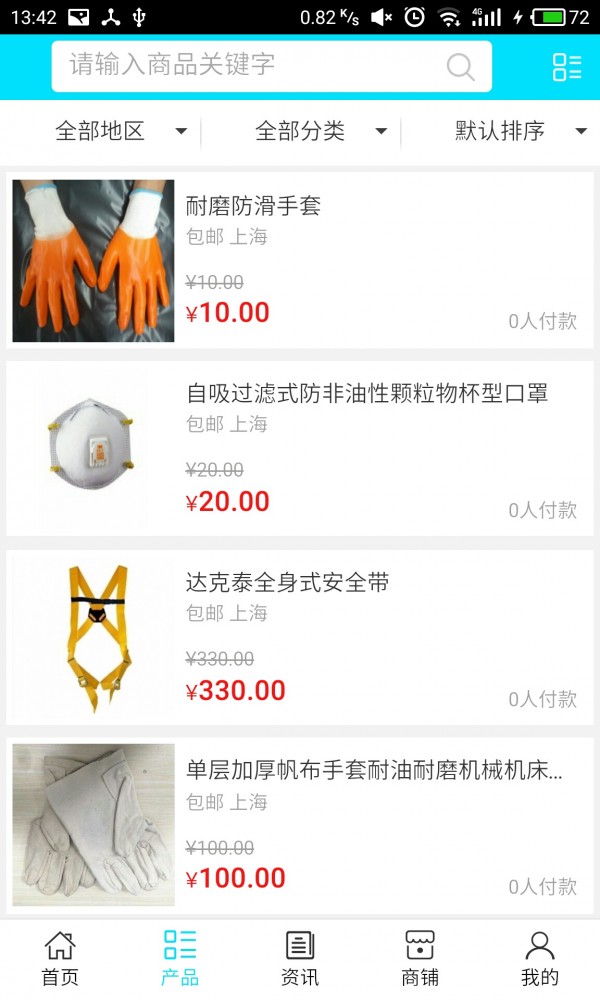
Task: Switch to the 我的 profile tab
Action: pos(540,958)
